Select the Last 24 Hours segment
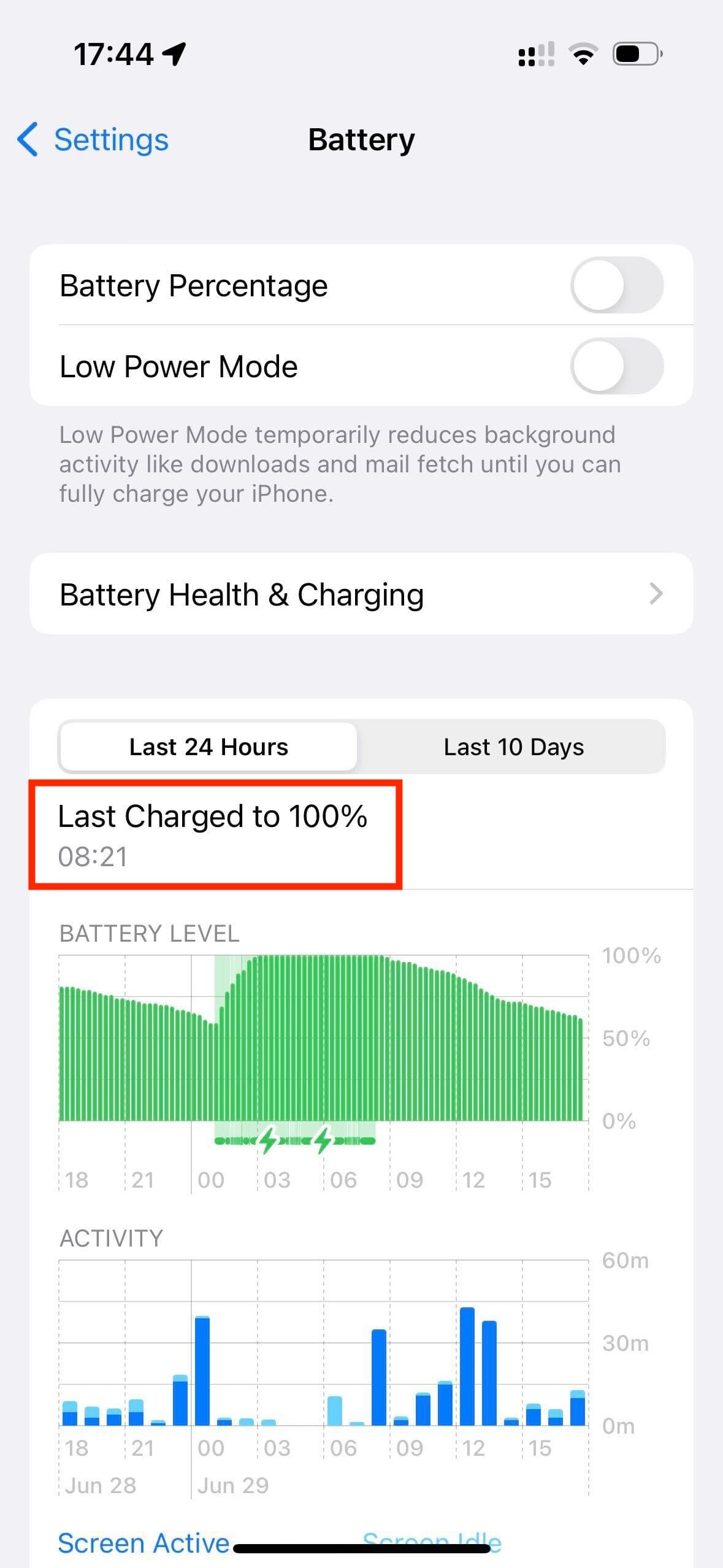The width and height of the screenshot is (723, 1568). [208, 747]
